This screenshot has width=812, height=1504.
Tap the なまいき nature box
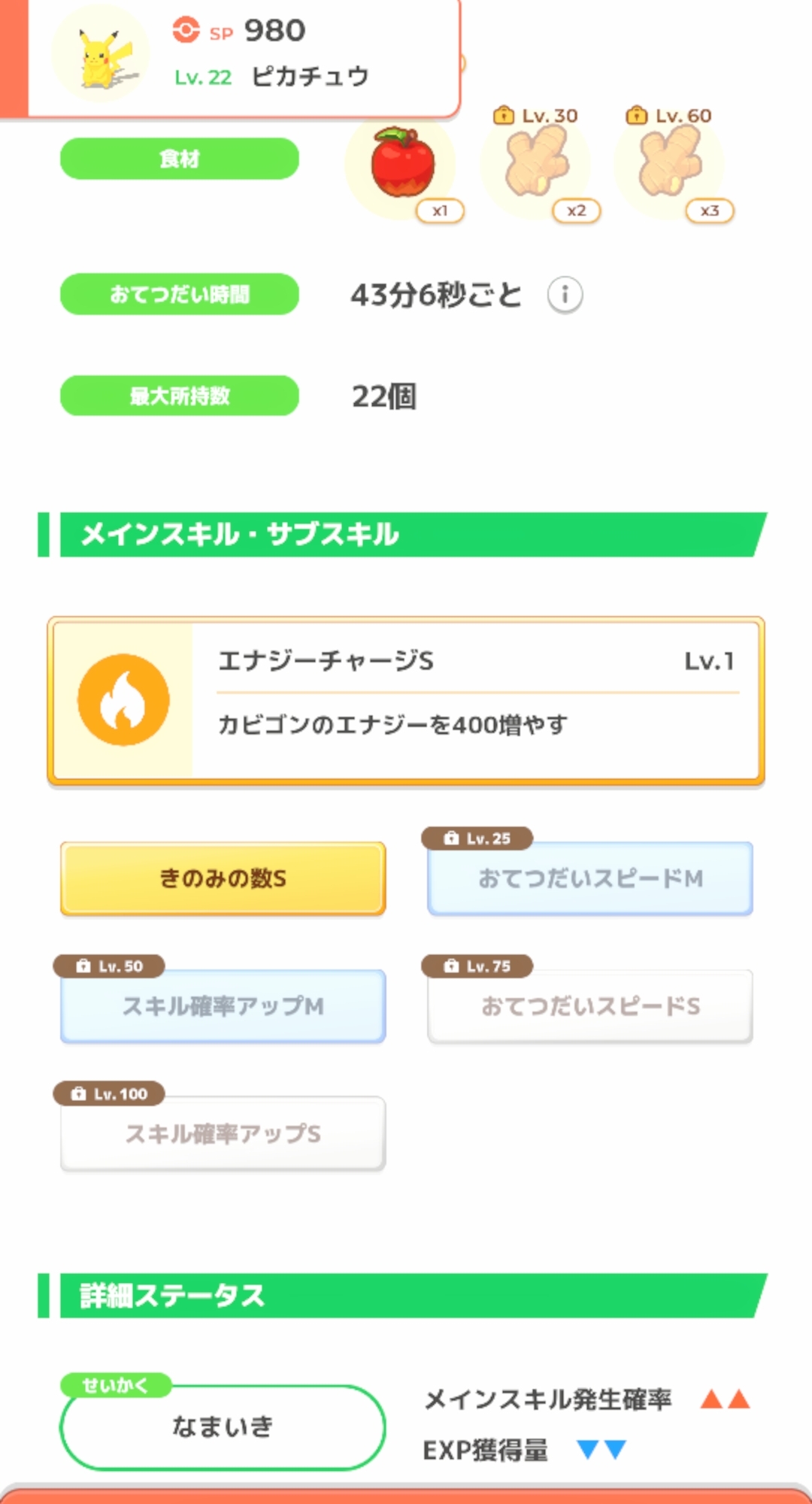[x=223, y=1426]
